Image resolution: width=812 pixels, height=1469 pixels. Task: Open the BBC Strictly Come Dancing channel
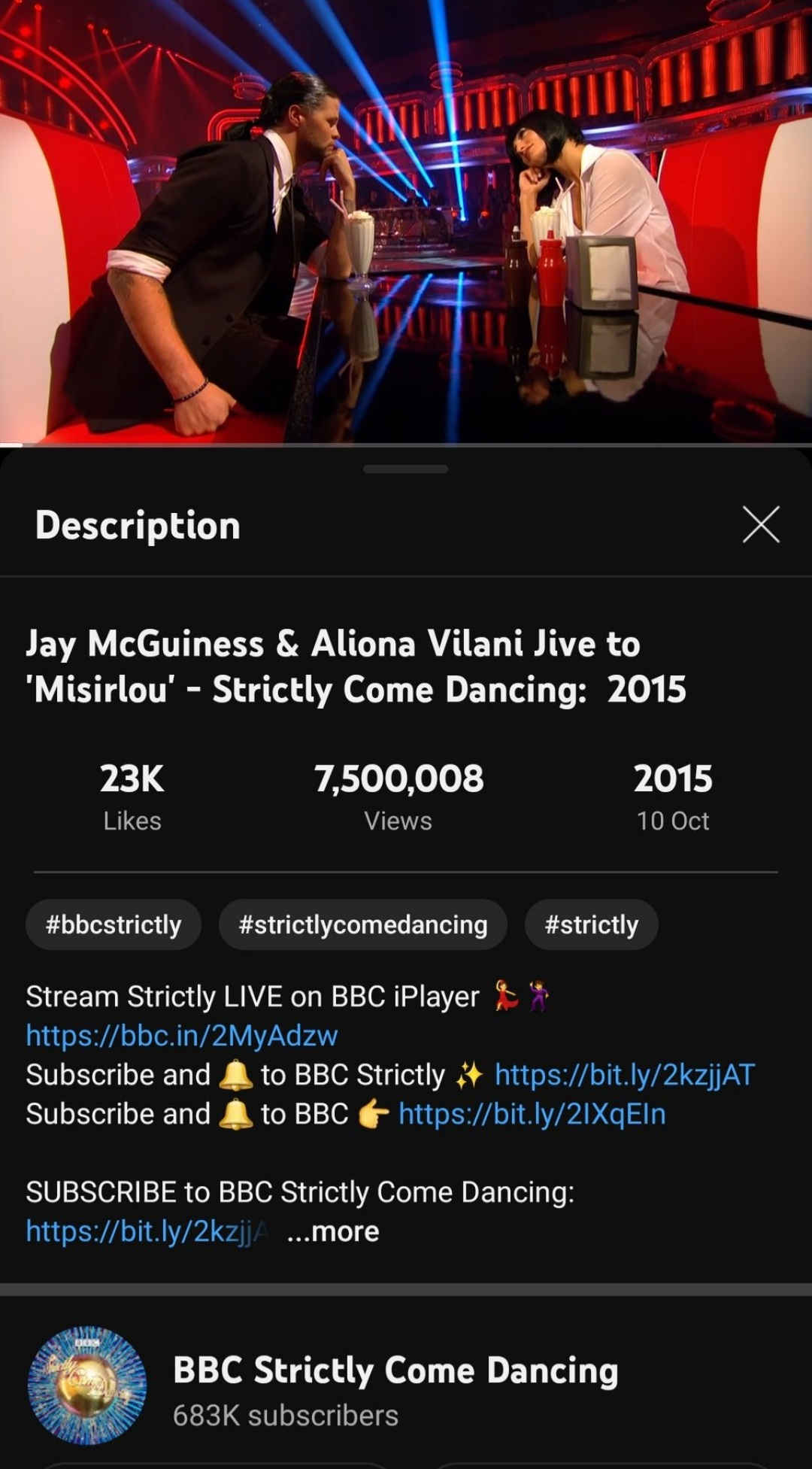point(395,1370)
